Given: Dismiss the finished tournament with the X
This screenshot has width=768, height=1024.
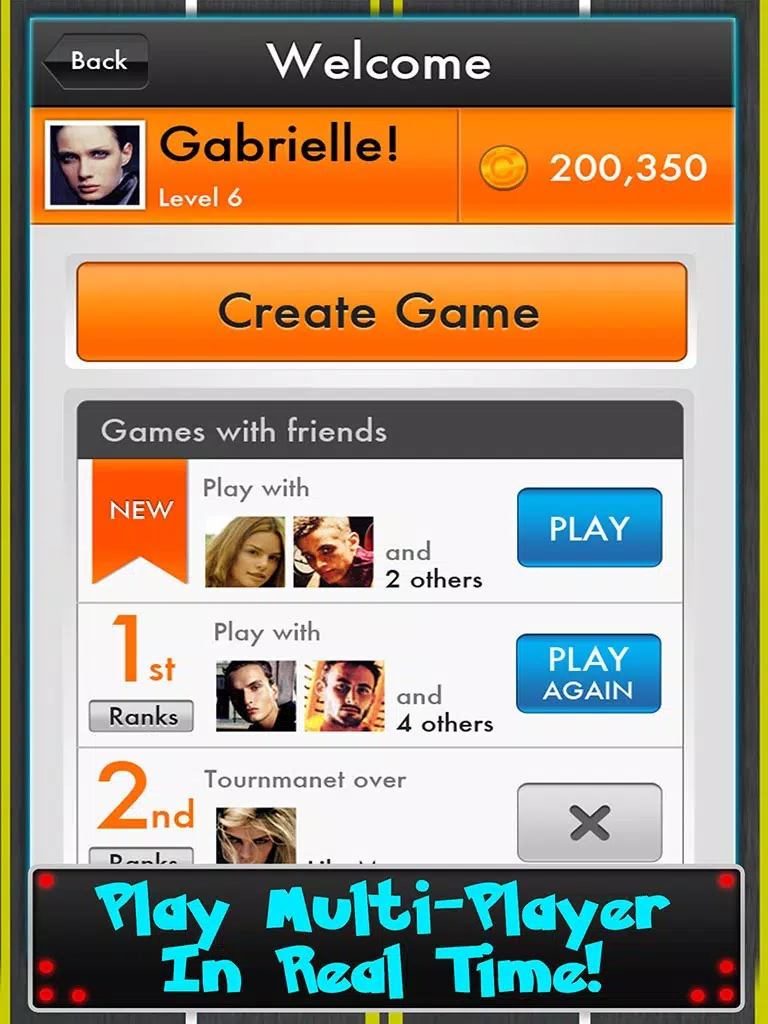Looking at the screenshot, I should pos(589,822).
